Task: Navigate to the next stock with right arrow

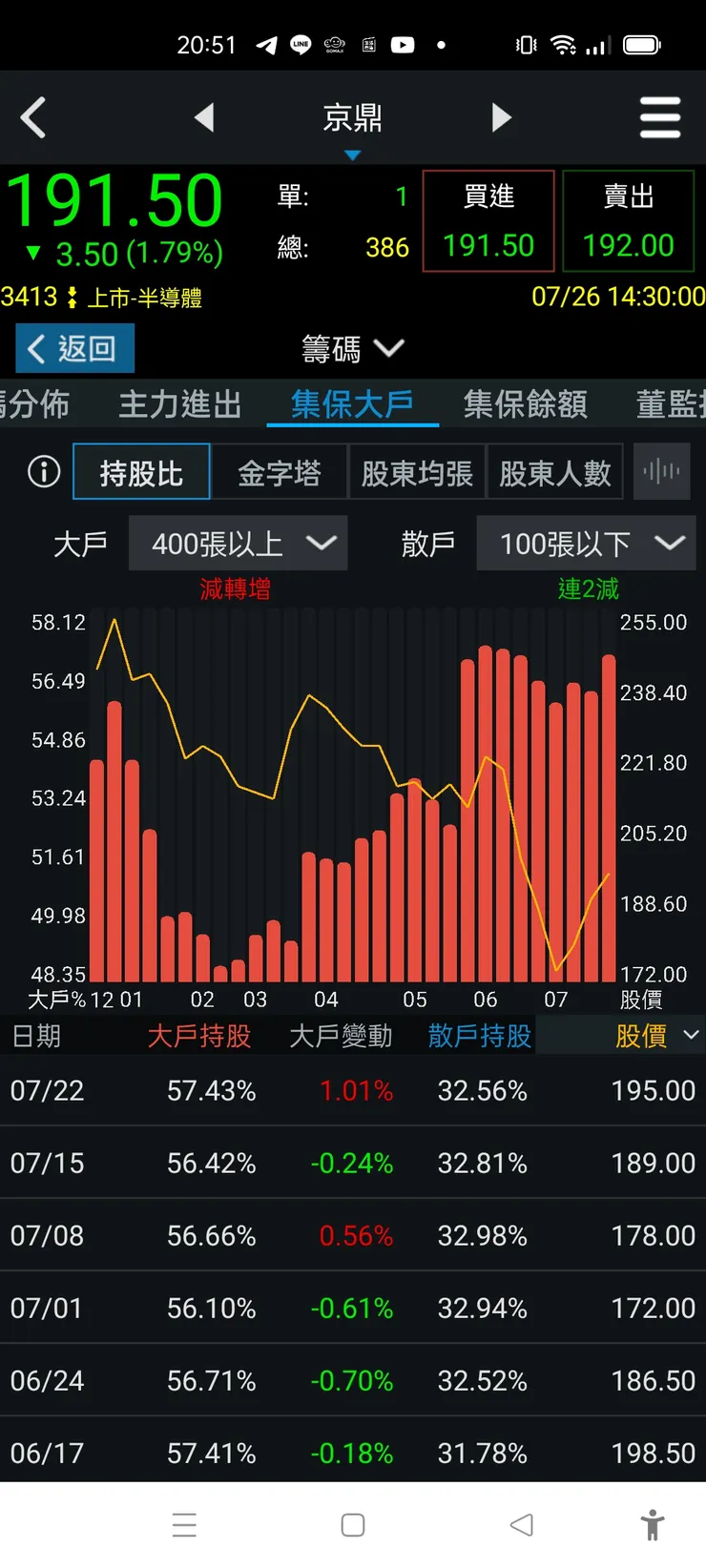Action: tap(502, 116)
